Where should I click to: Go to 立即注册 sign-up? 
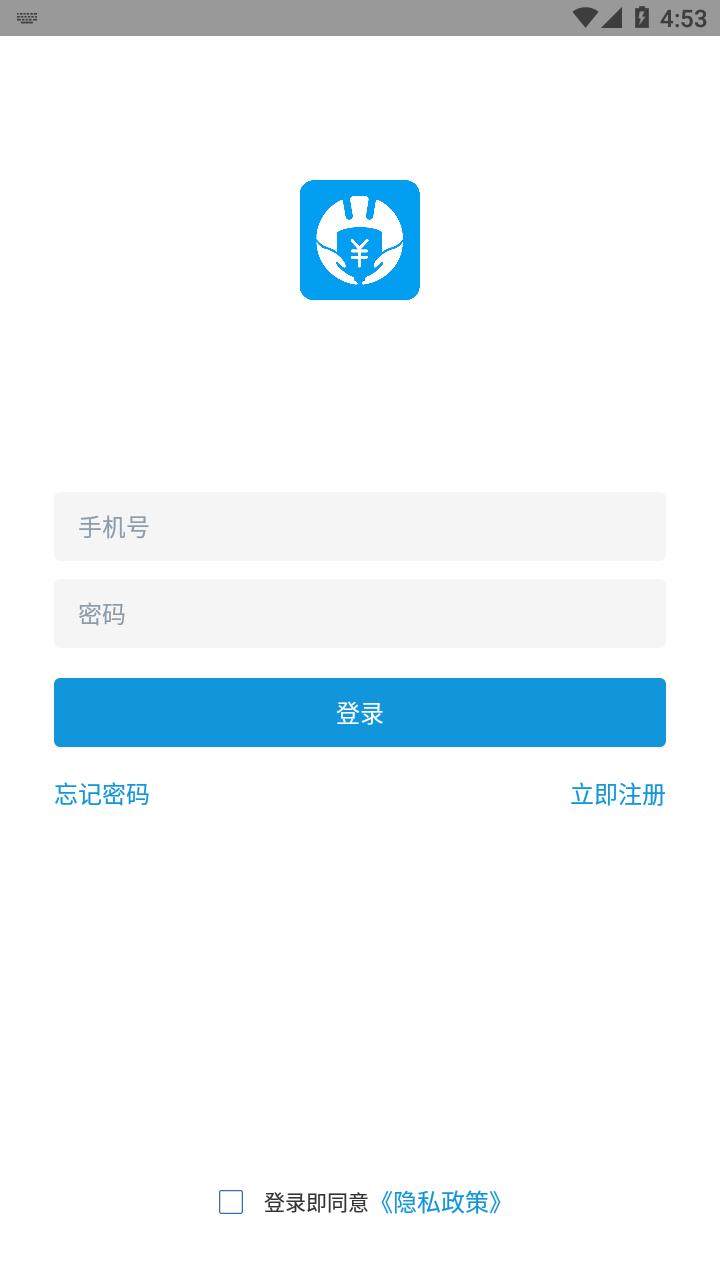pyautogui.click(x=617, y=795)
